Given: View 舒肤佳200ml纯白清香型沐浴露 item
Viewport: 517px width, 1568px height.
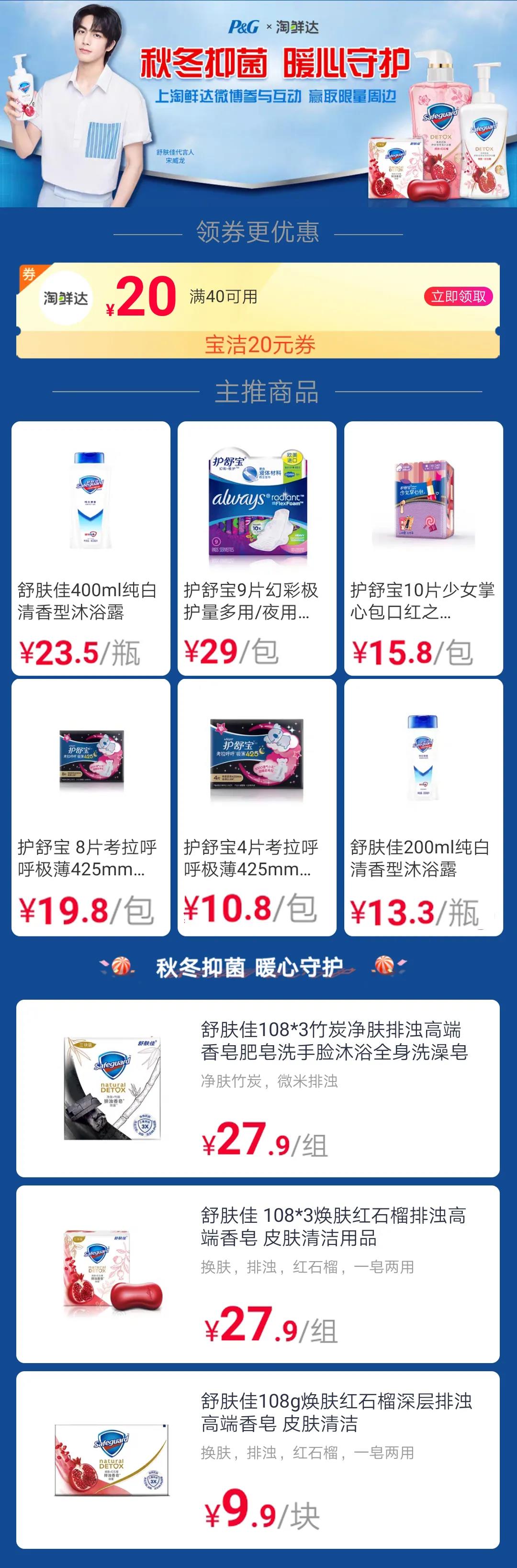Looking at the screenshot, I should click(423, 807).
